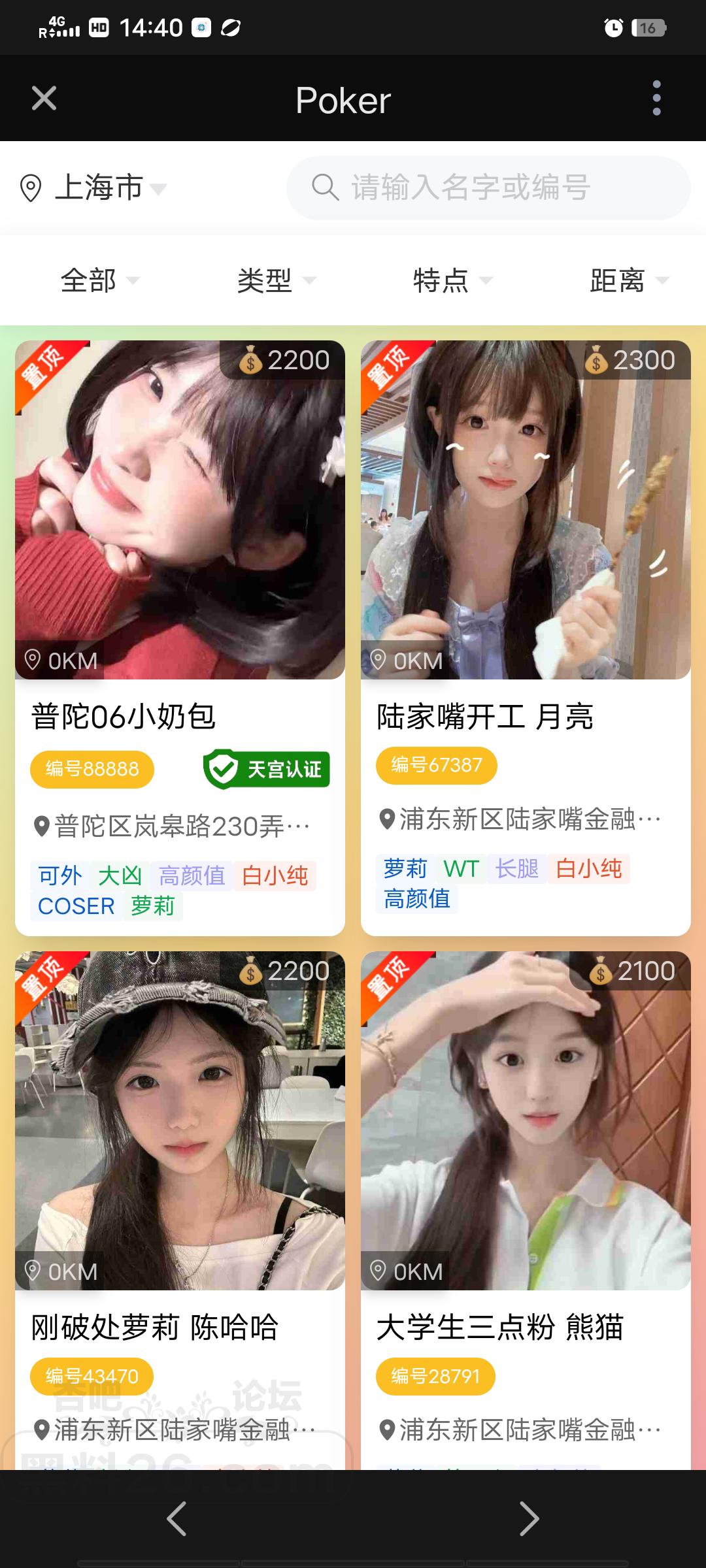Image resolution: width=706 pixels, height=1568 pixels.
Task: Change the city from 上海市
Action: (98, 188)
